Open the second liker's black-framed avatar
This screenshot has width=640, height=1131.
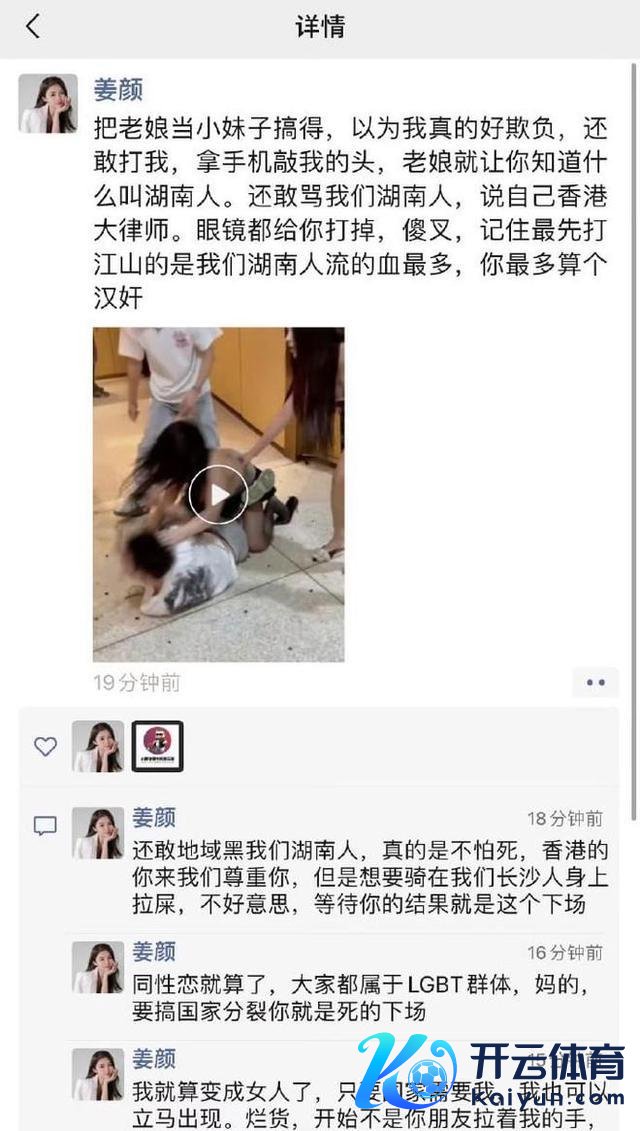click(x=158, y=746)
